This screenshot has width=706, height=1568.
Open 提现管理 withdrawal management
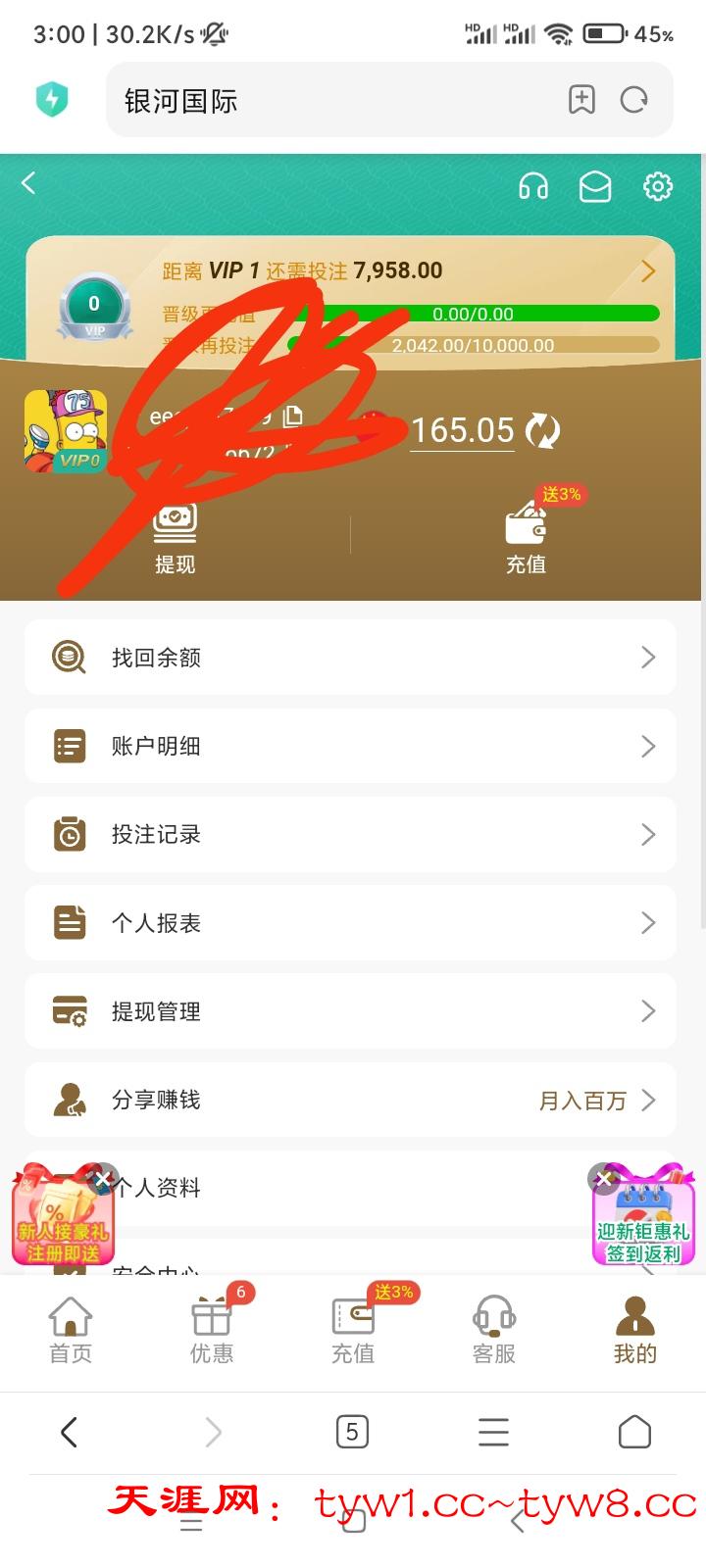[x=350, y=1011]
